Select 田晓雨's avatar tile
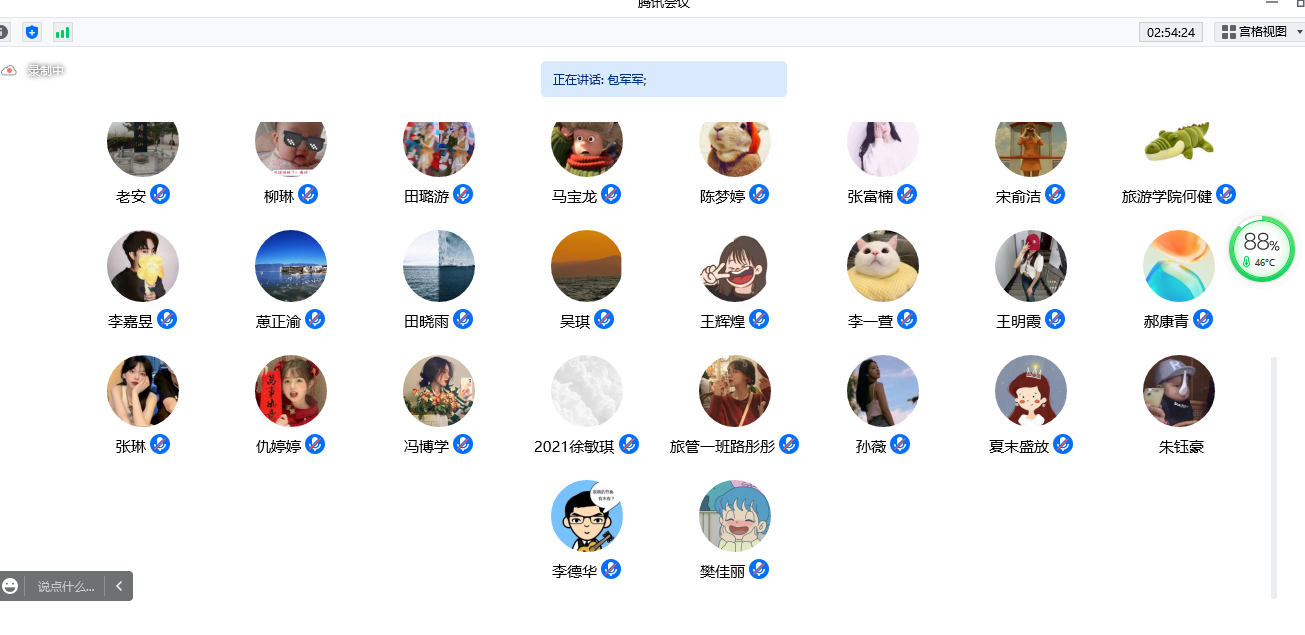The height and width of the screenshot is (635, 1305). (438, 266)
